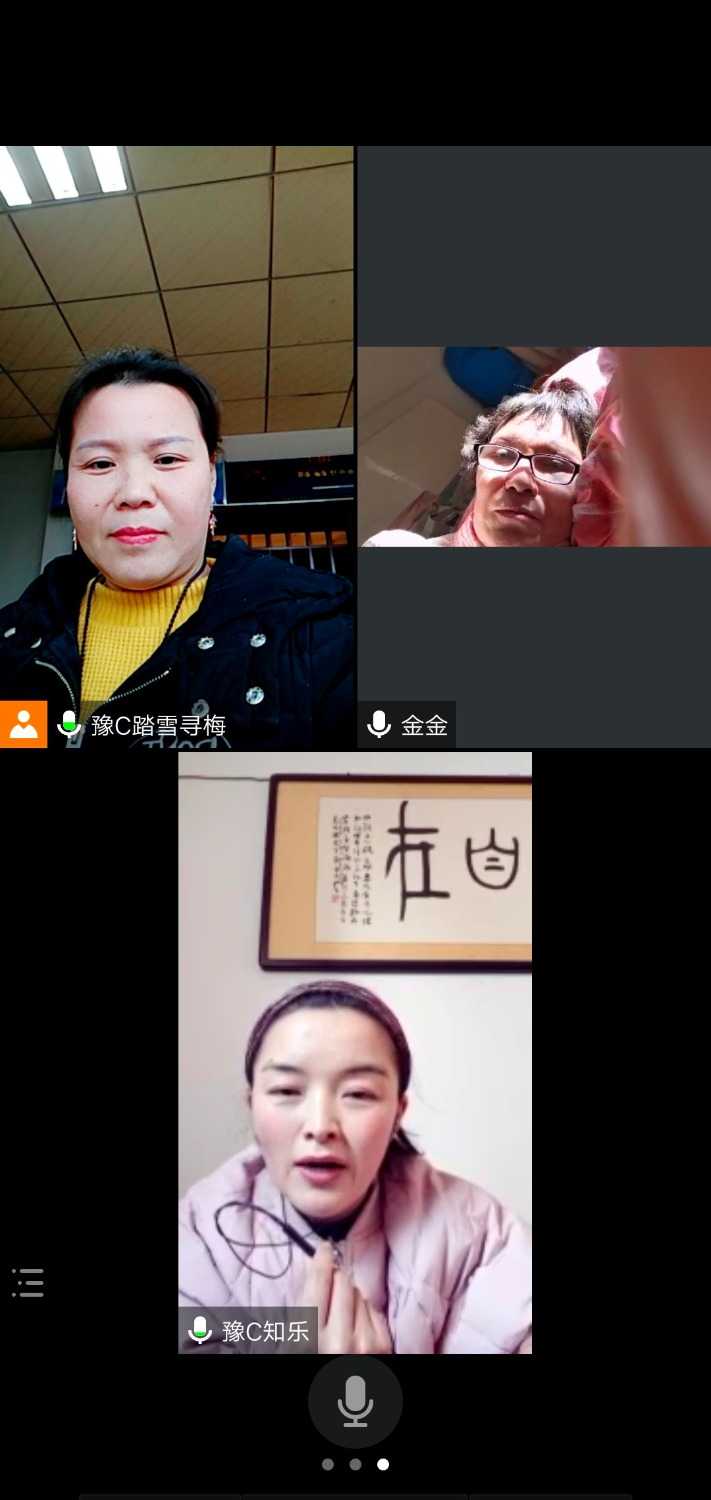Tap the third page indicator dot

point(383,1464)
